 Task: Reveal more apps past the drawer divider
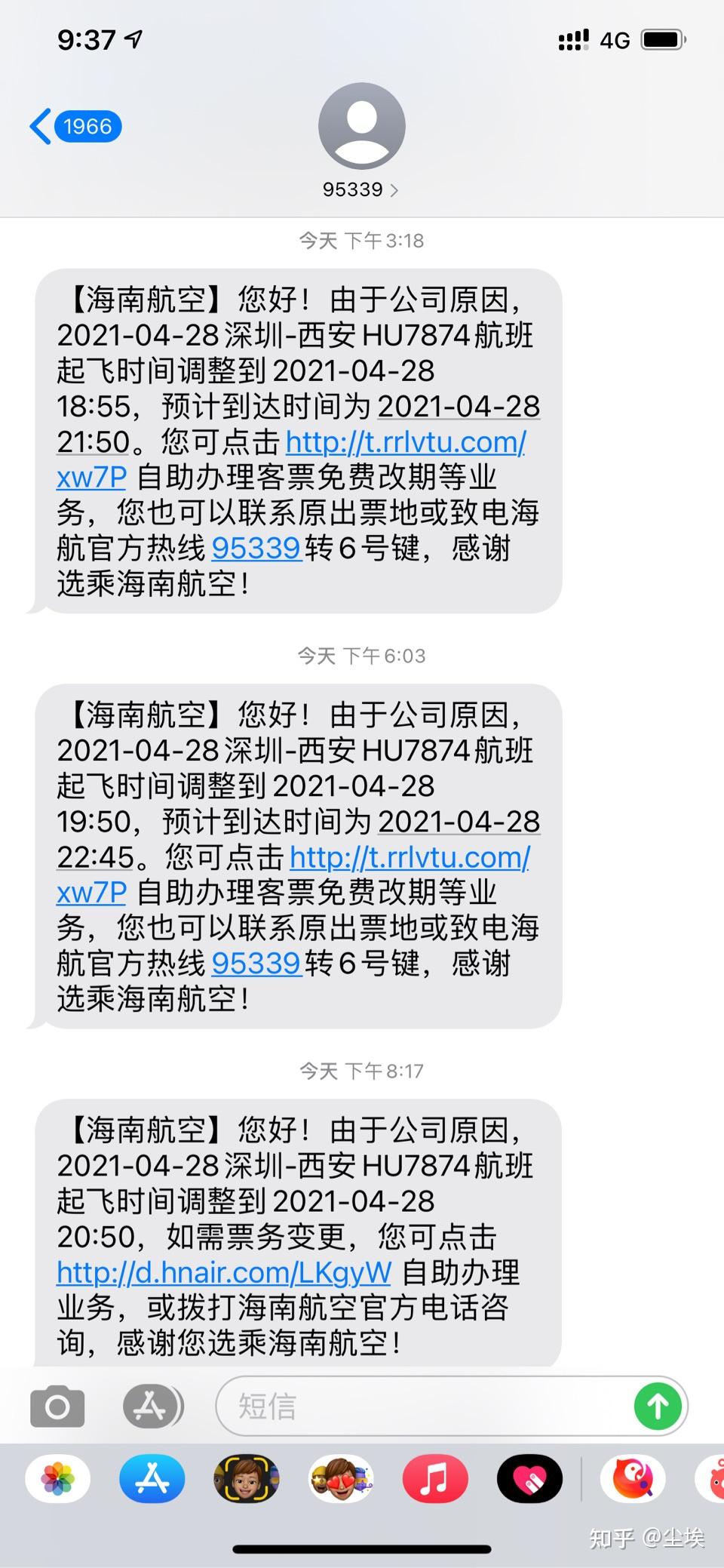click(x=581, y=1480)
